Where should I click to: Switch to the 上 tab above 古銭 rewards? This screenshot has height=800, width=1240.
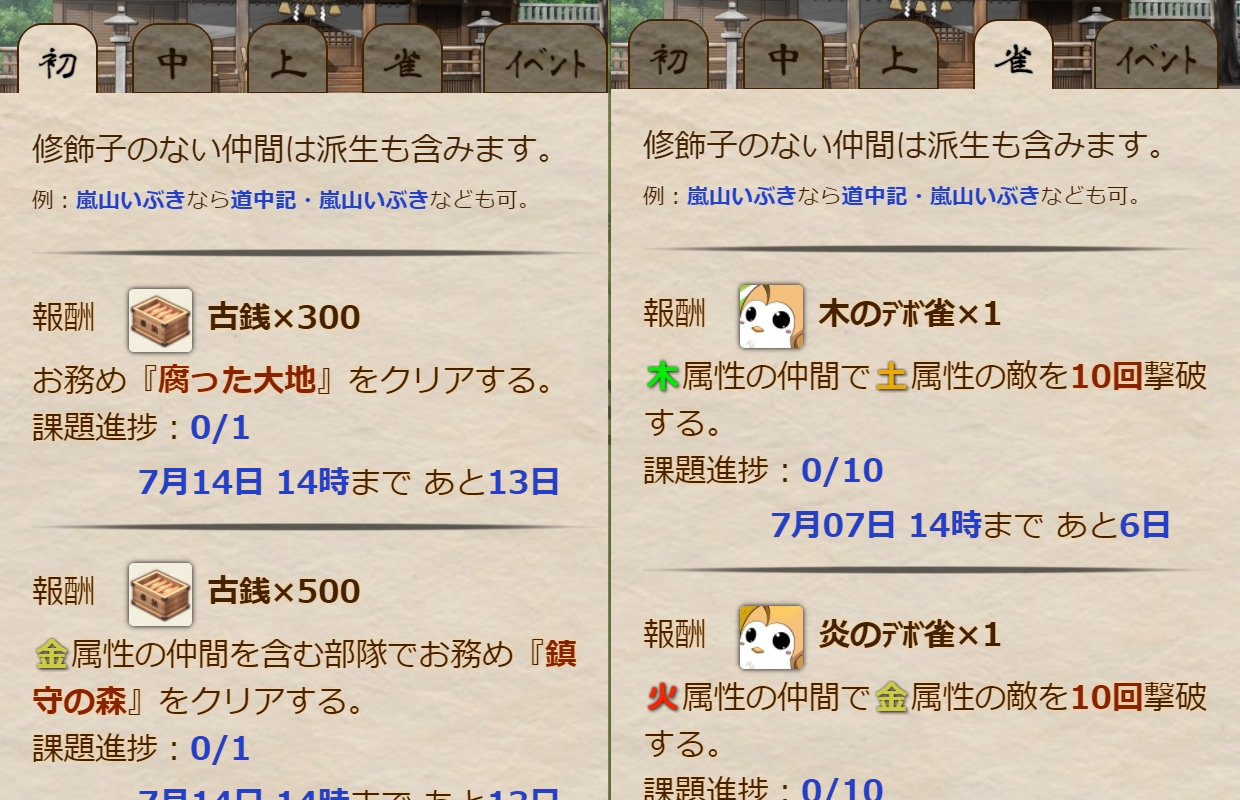click(287, 63)
